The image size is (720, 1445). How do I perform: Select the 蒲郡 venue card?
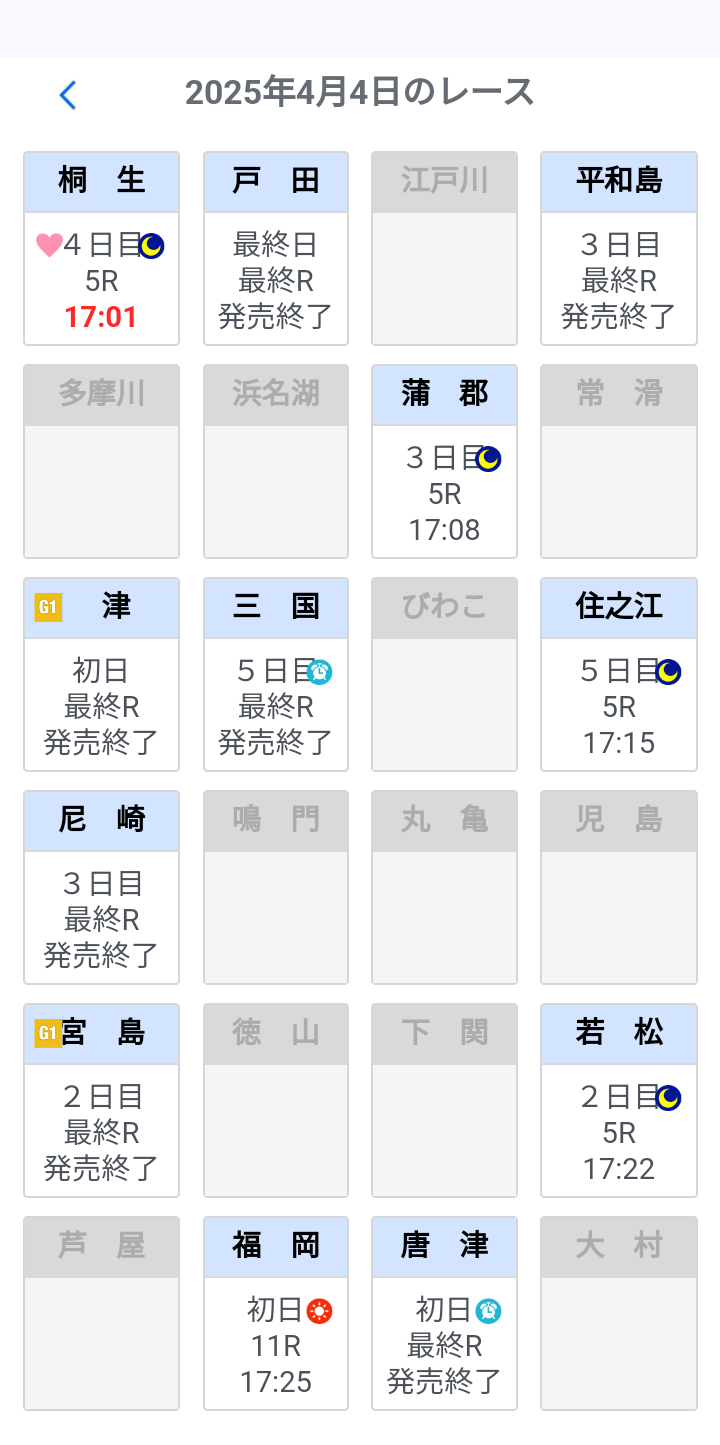tap(444, 462)
